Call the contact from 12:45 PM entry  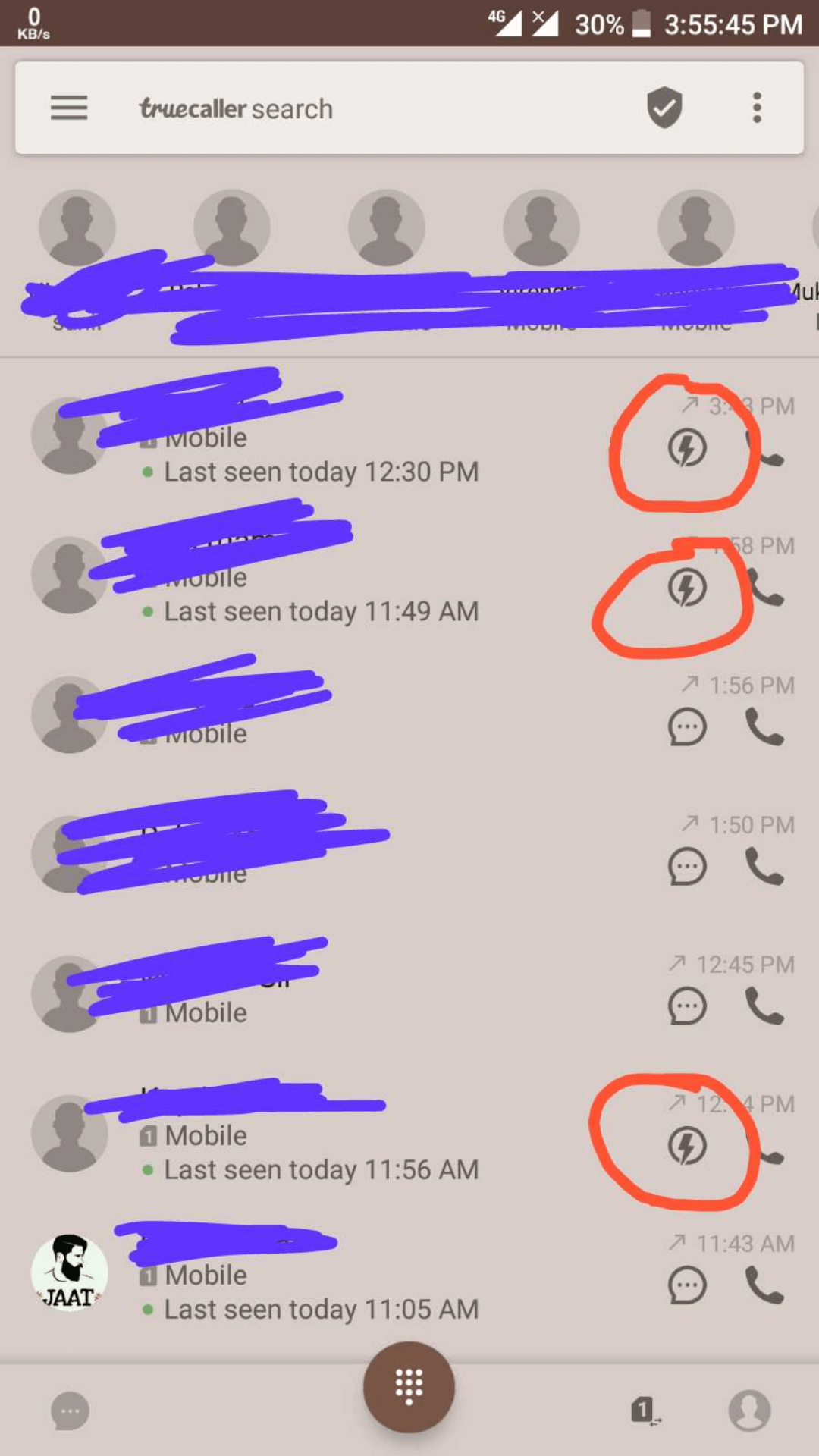pos(764,1006)
